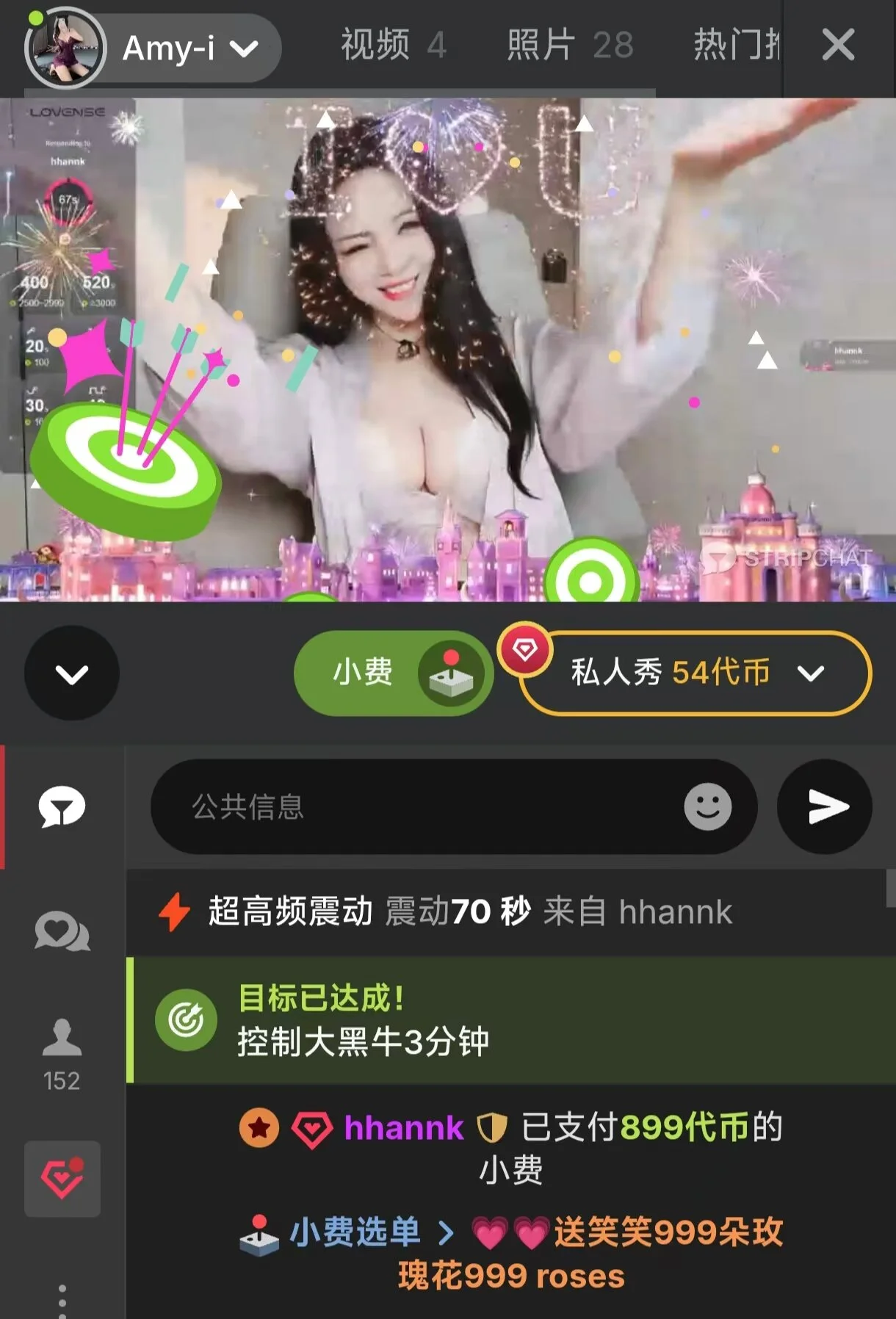Screen dimensions: 896x1319
Task: Close the profile panel with the X
Action: (x=838, y=46)
